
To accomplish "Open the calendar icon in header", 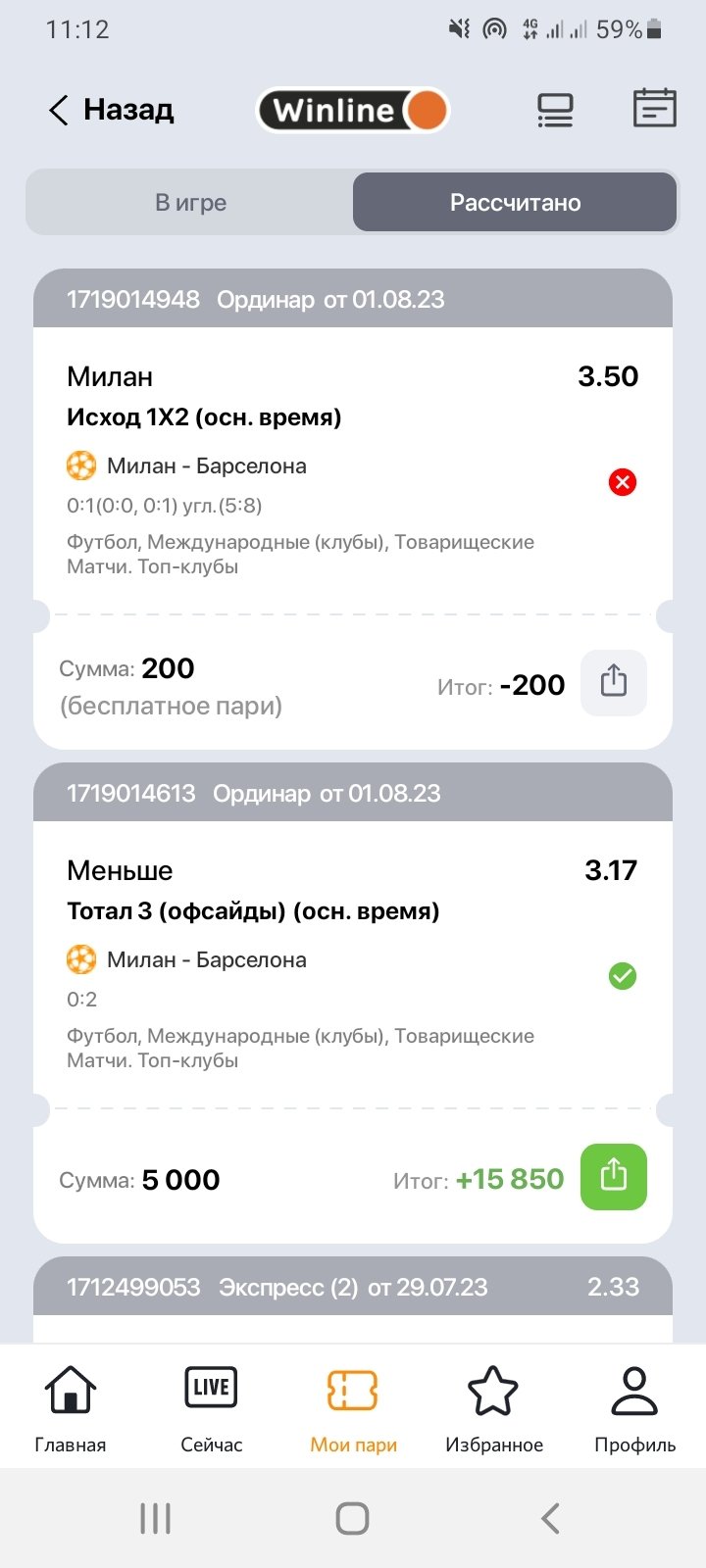I will pos(654,109).
